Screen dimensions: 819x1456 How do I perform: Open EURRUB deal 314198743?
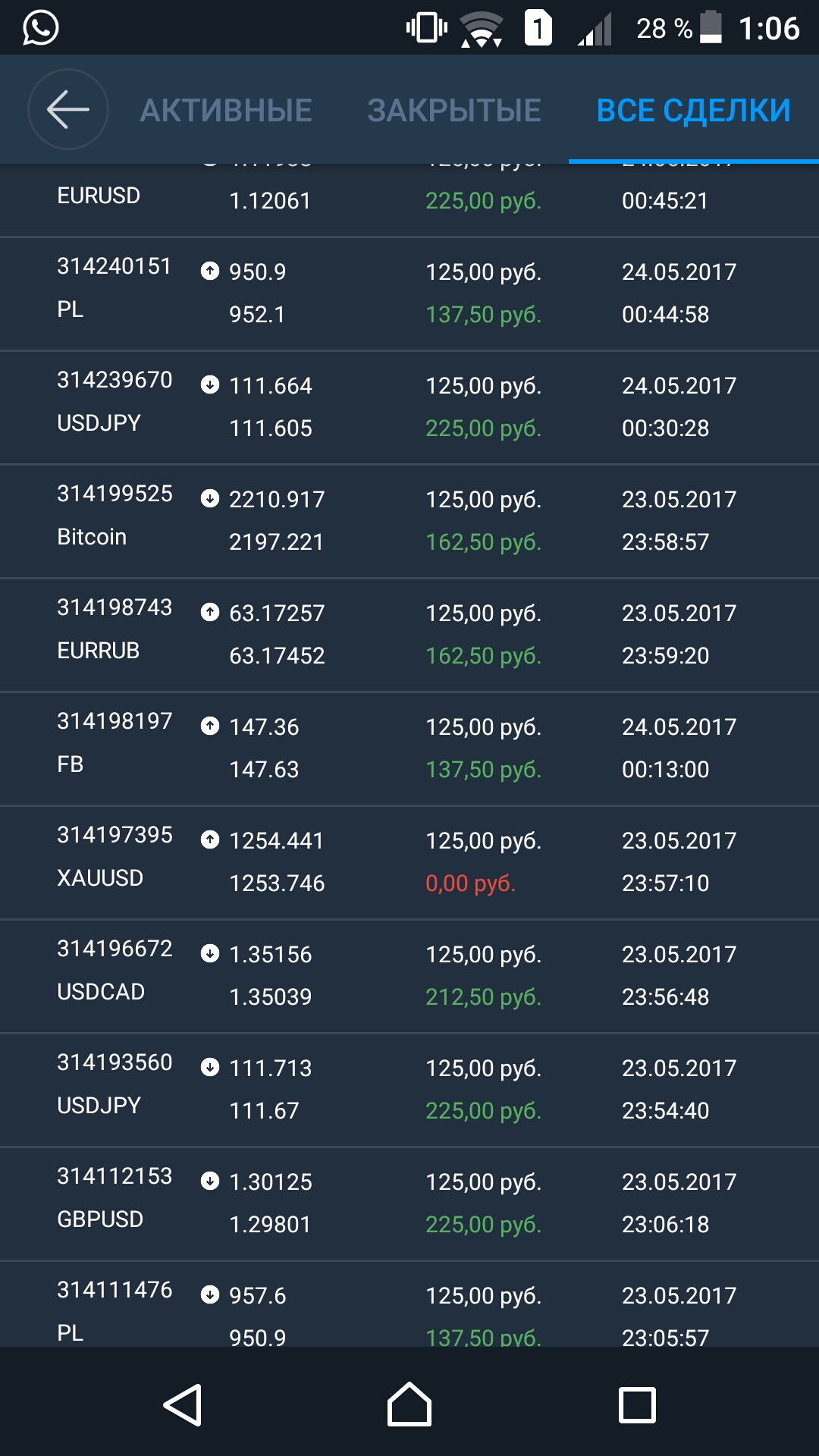pos(409,635)
